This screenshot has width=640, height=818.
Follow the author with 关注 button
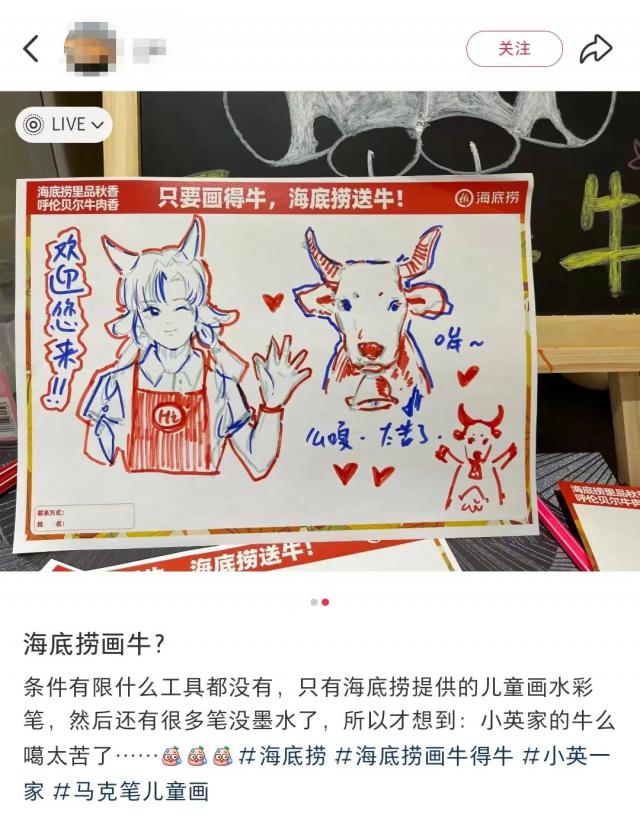coord(514,48)
